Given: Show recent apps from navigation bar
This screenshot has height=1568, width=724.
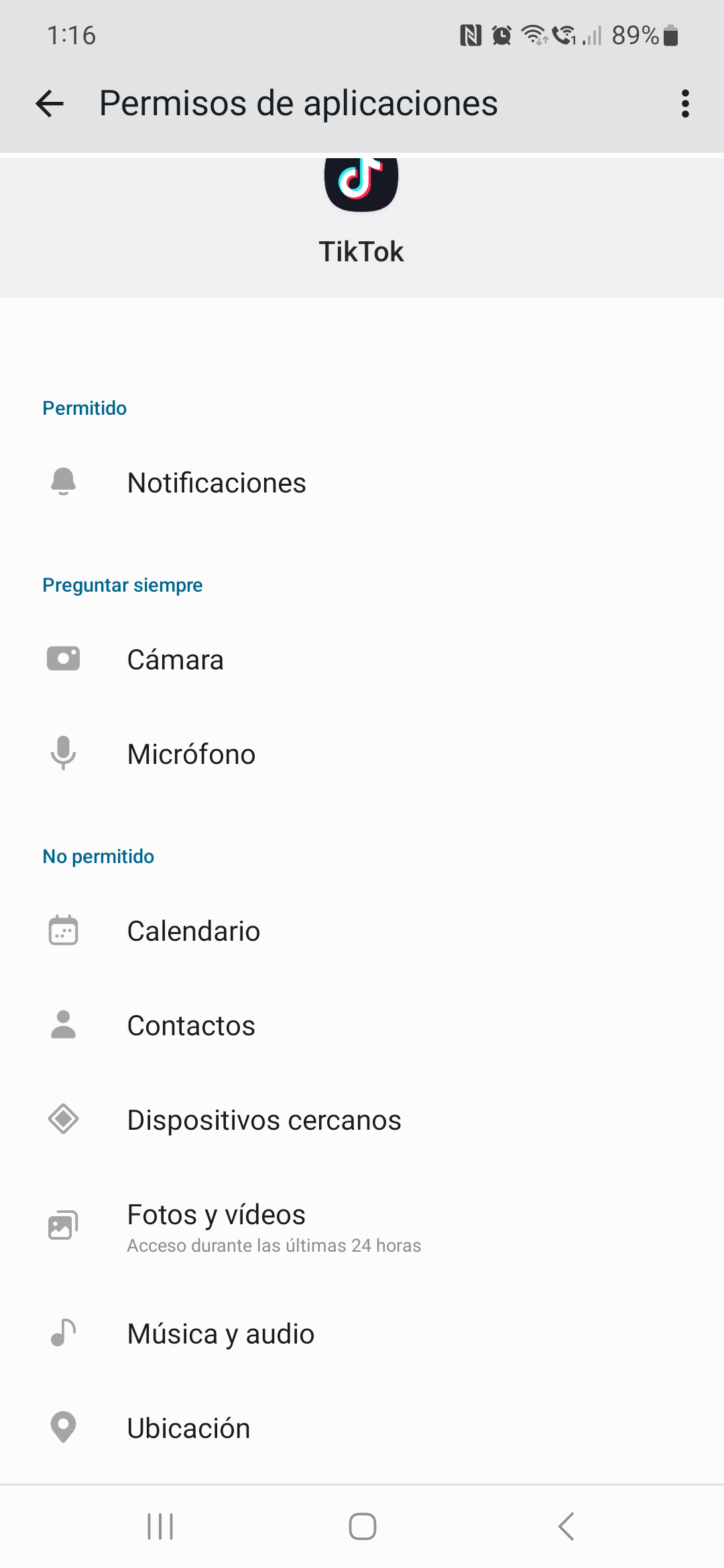Looking at the screenshot, I should click(160, 1527).
